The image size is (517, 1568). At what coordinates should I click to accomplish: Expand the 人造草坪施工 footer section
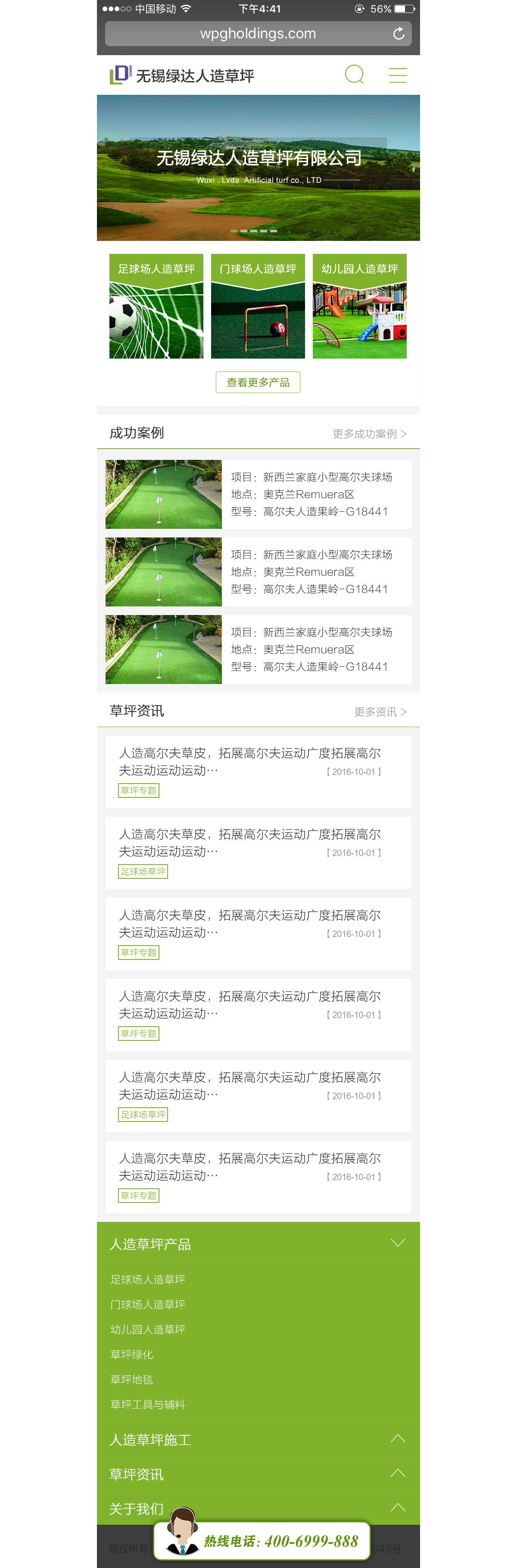tap(398, 1439)
